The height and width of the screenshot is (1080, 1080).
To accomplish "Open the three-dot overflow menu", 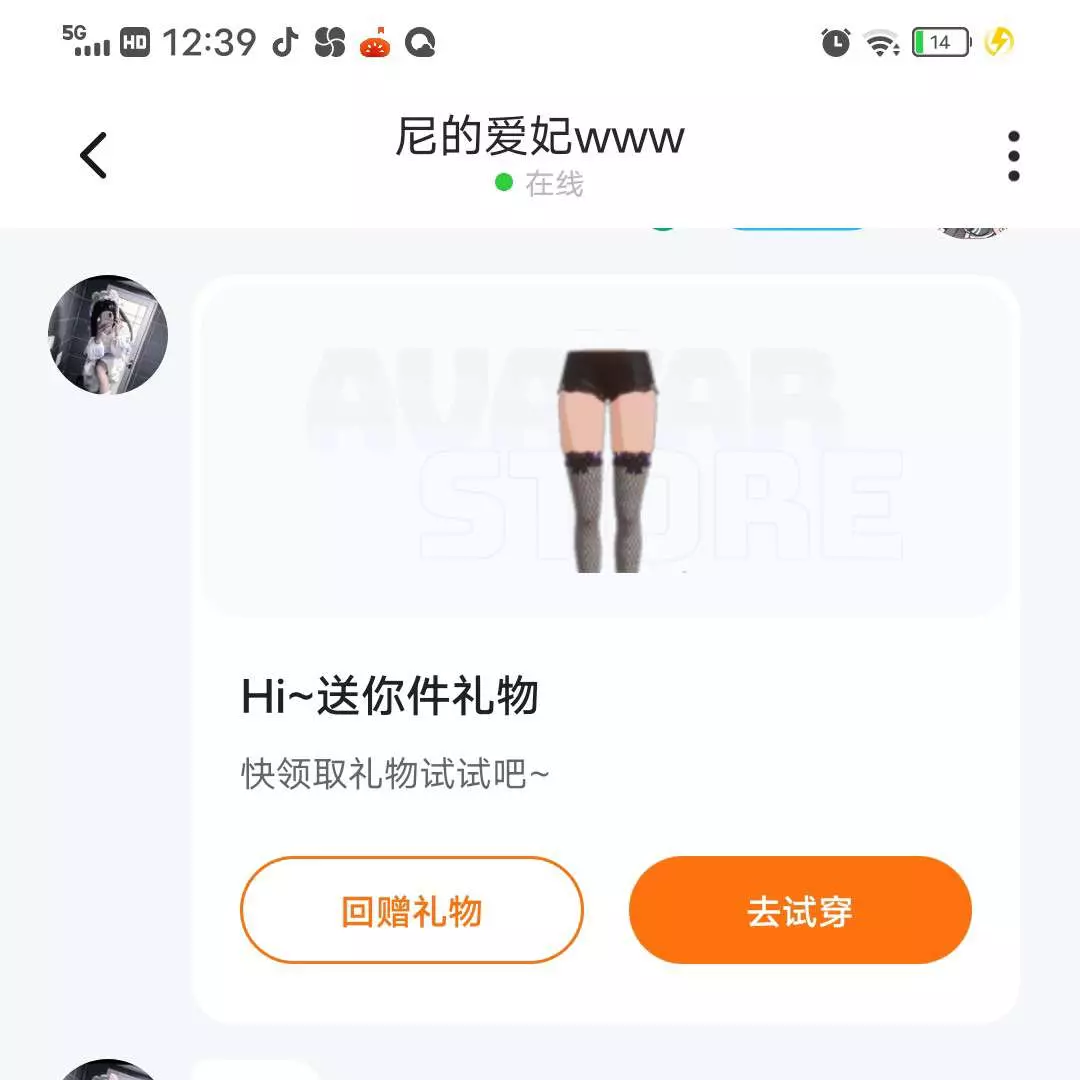I will pos(1013,156).
